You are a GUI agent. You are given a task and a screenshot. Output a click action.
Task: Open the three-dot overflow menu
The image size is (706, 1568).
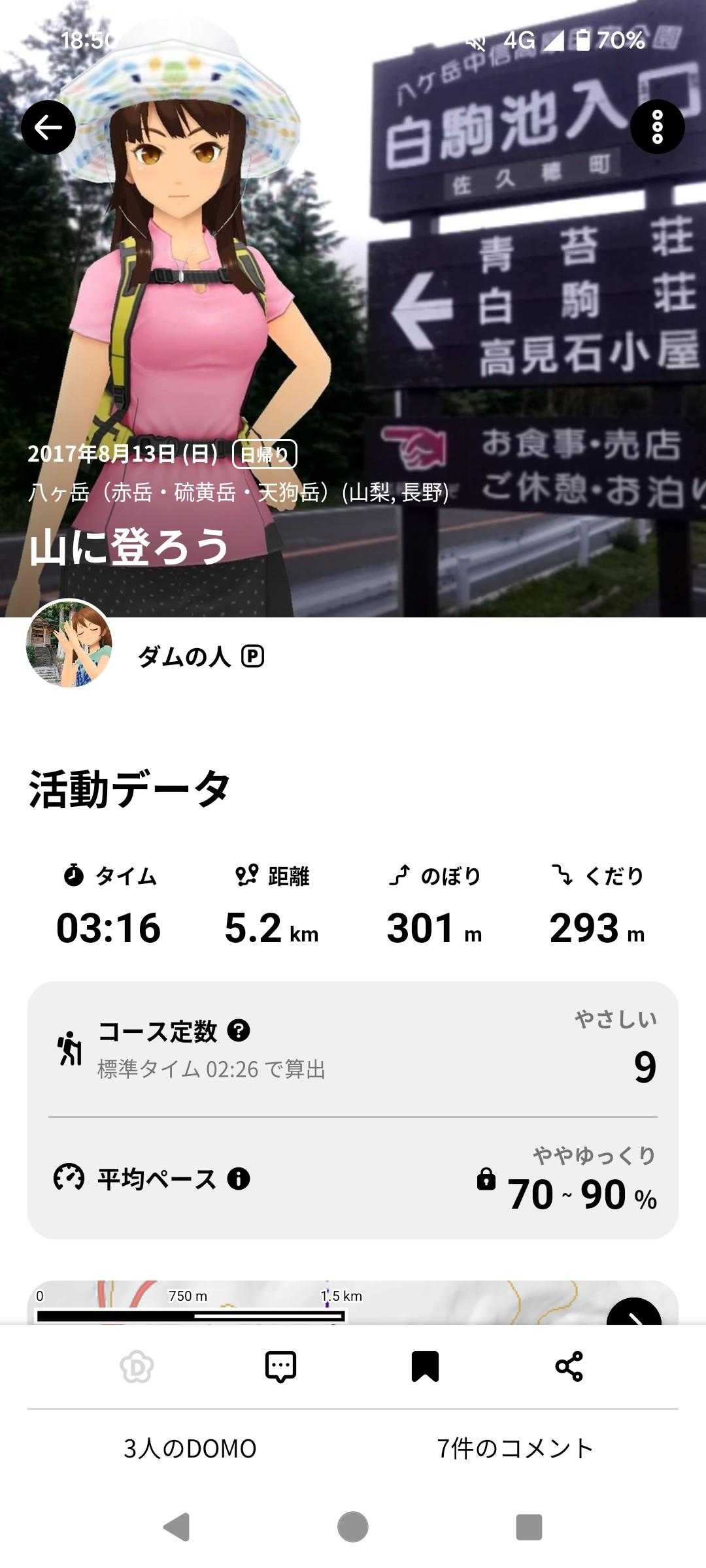click(x=657, y=127)
